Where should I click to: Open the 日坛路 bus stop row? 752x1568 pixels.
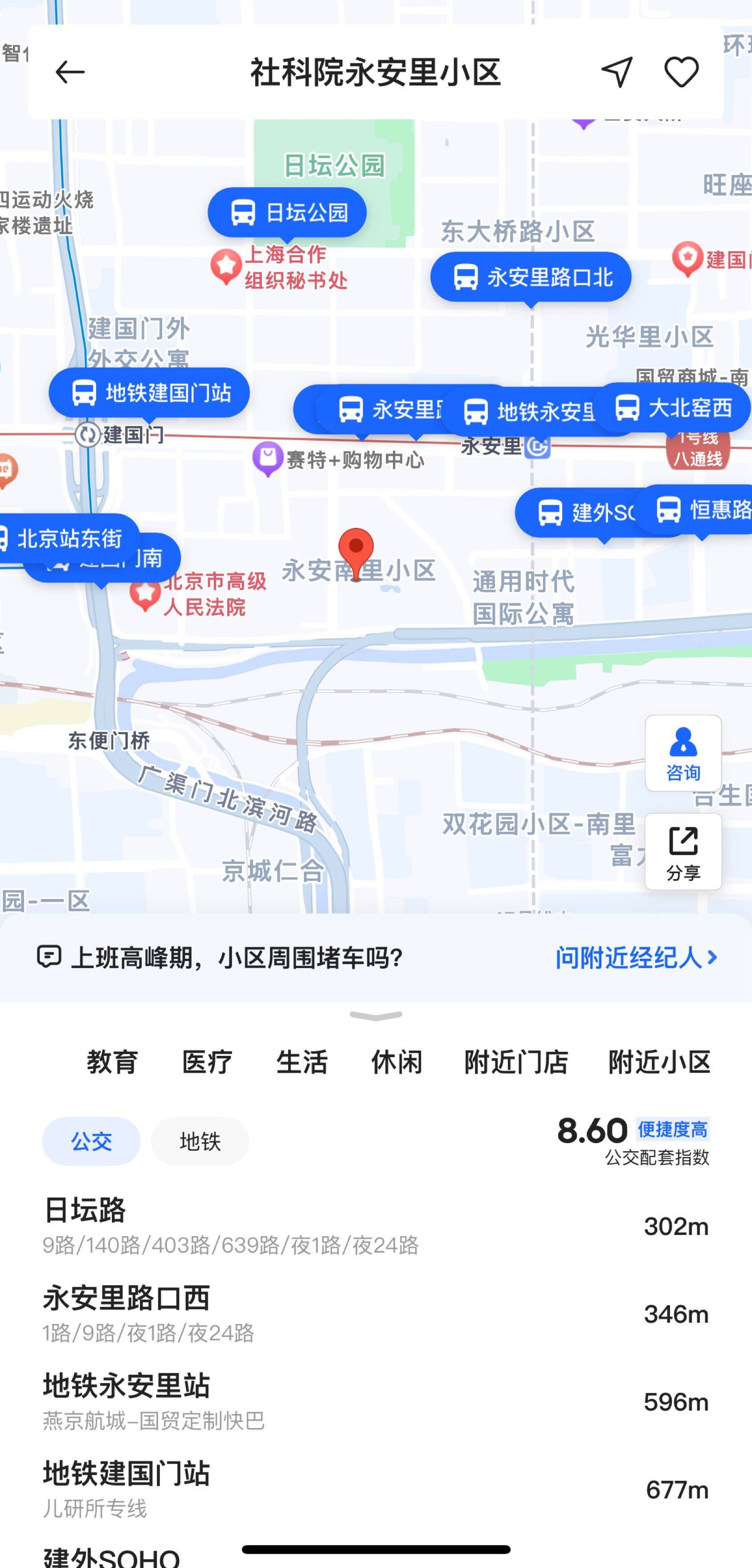375,1226
